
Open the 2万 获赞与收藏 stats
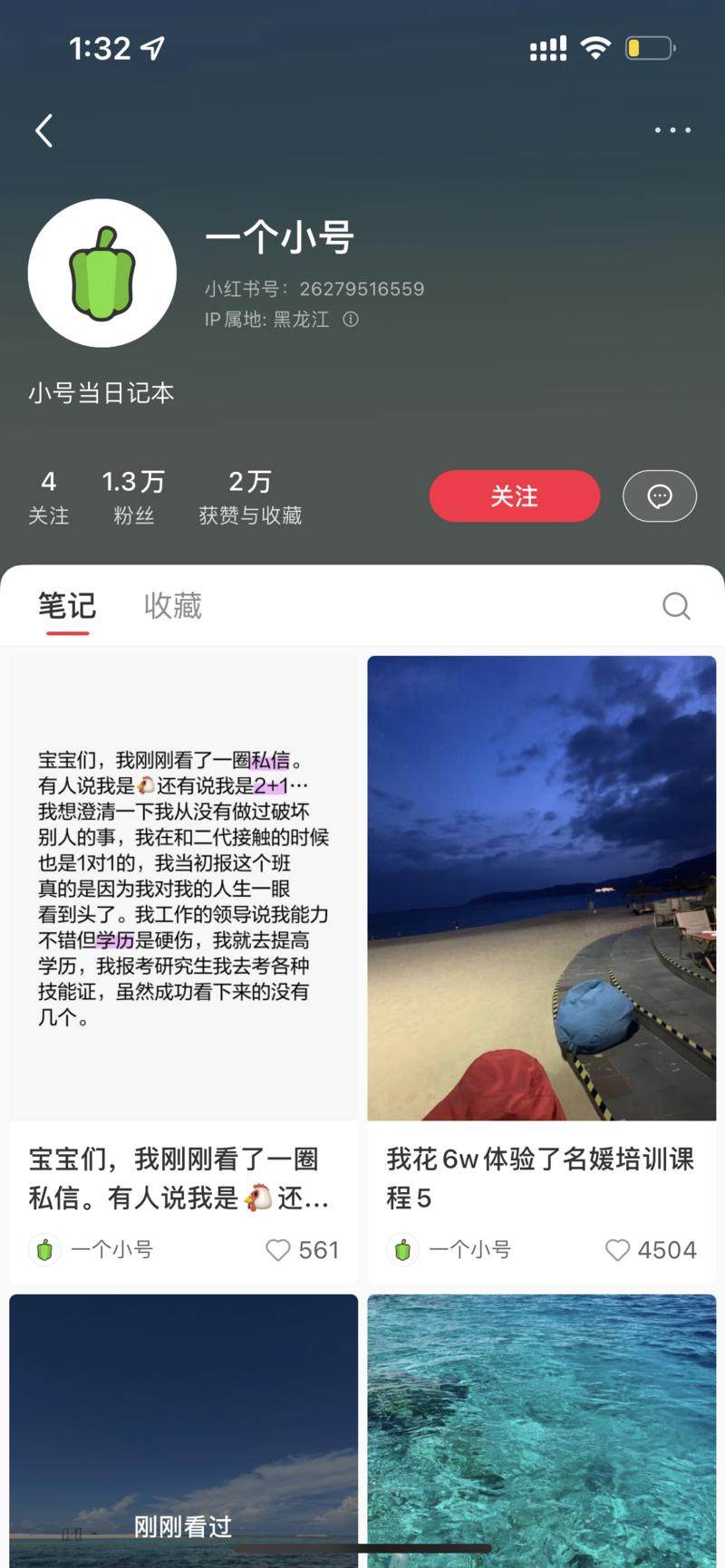coord(250,497)
